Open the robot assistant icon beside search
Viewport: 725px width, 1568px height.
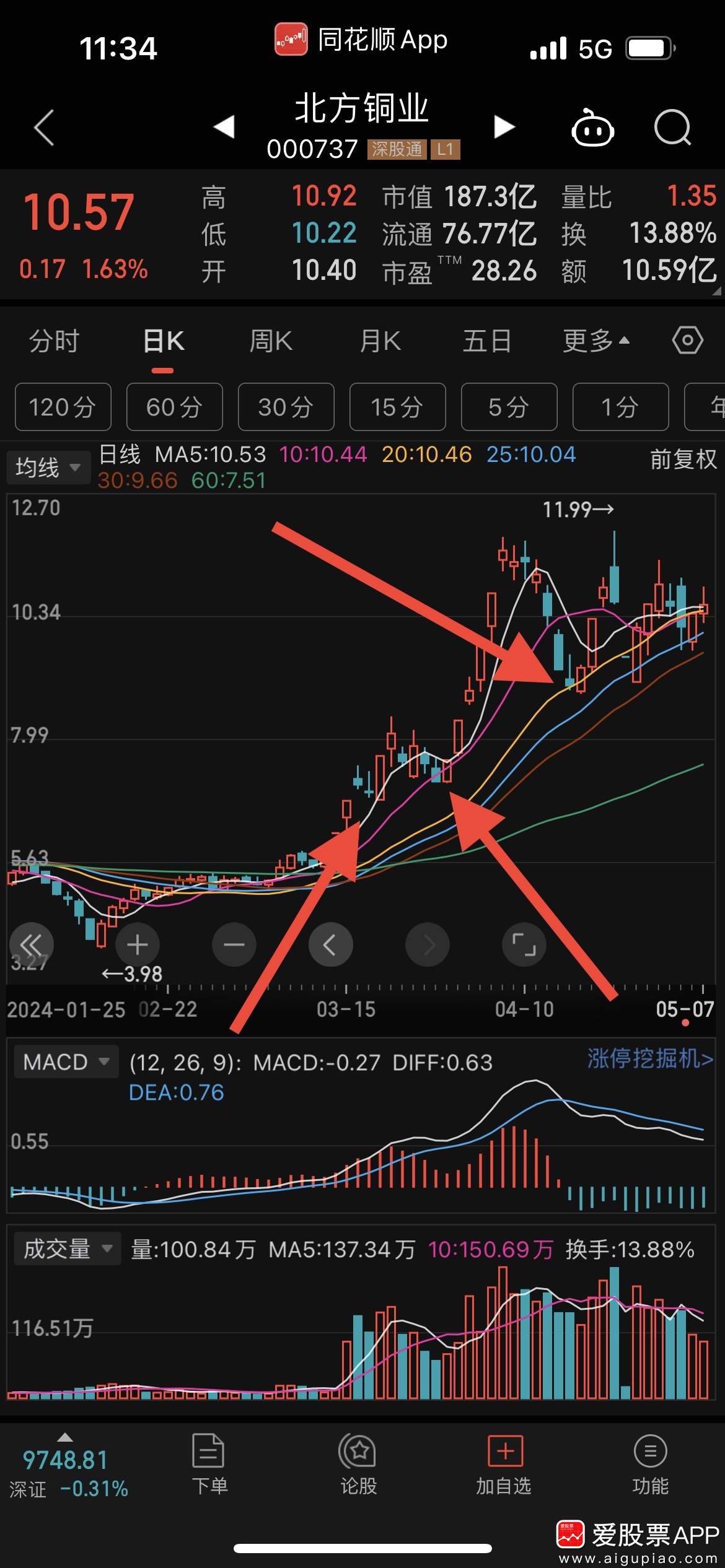click(592, 128)
